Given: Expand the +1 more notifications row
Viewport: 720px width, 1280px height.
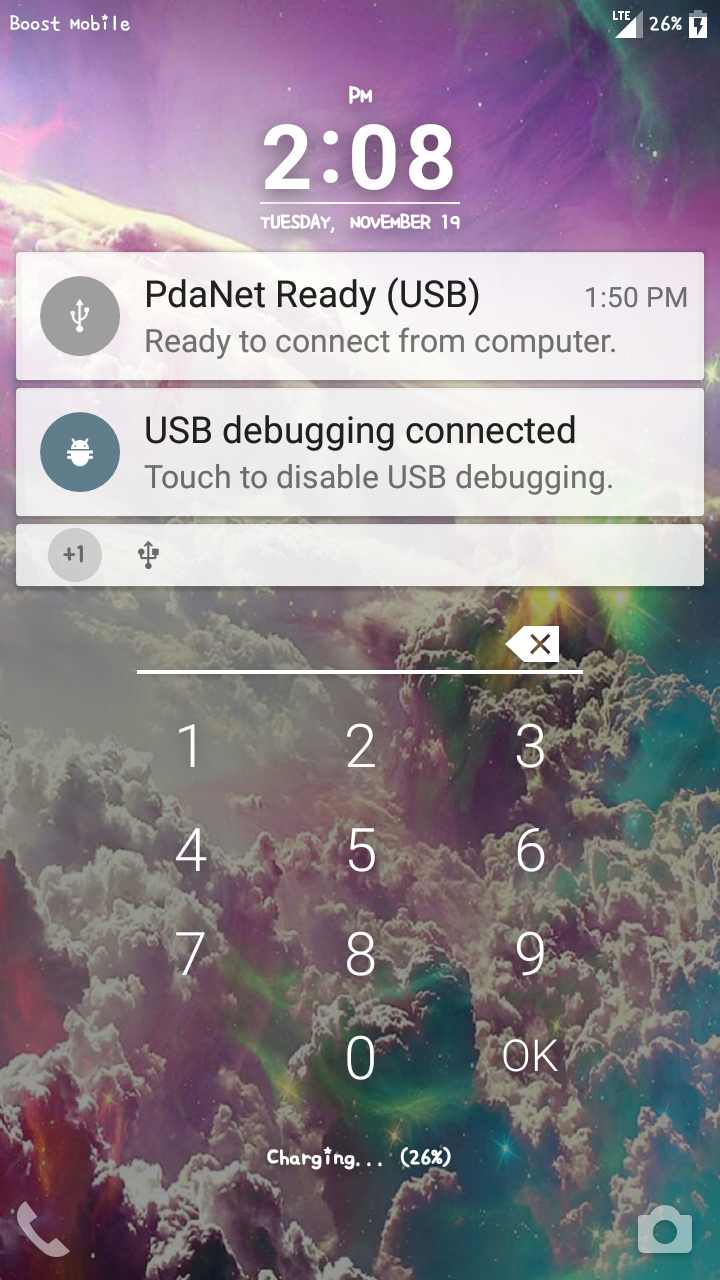Looking at the screenshot, I should point(360,555).
